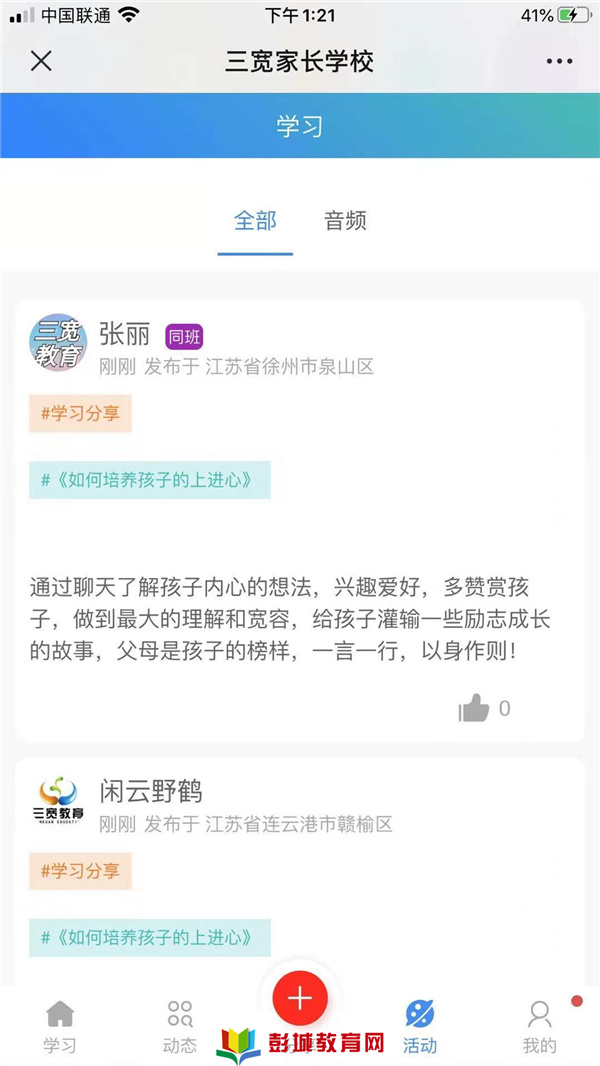Open the three-dot overflow menu
600x1066 pixels.
[x=559, y=61]
